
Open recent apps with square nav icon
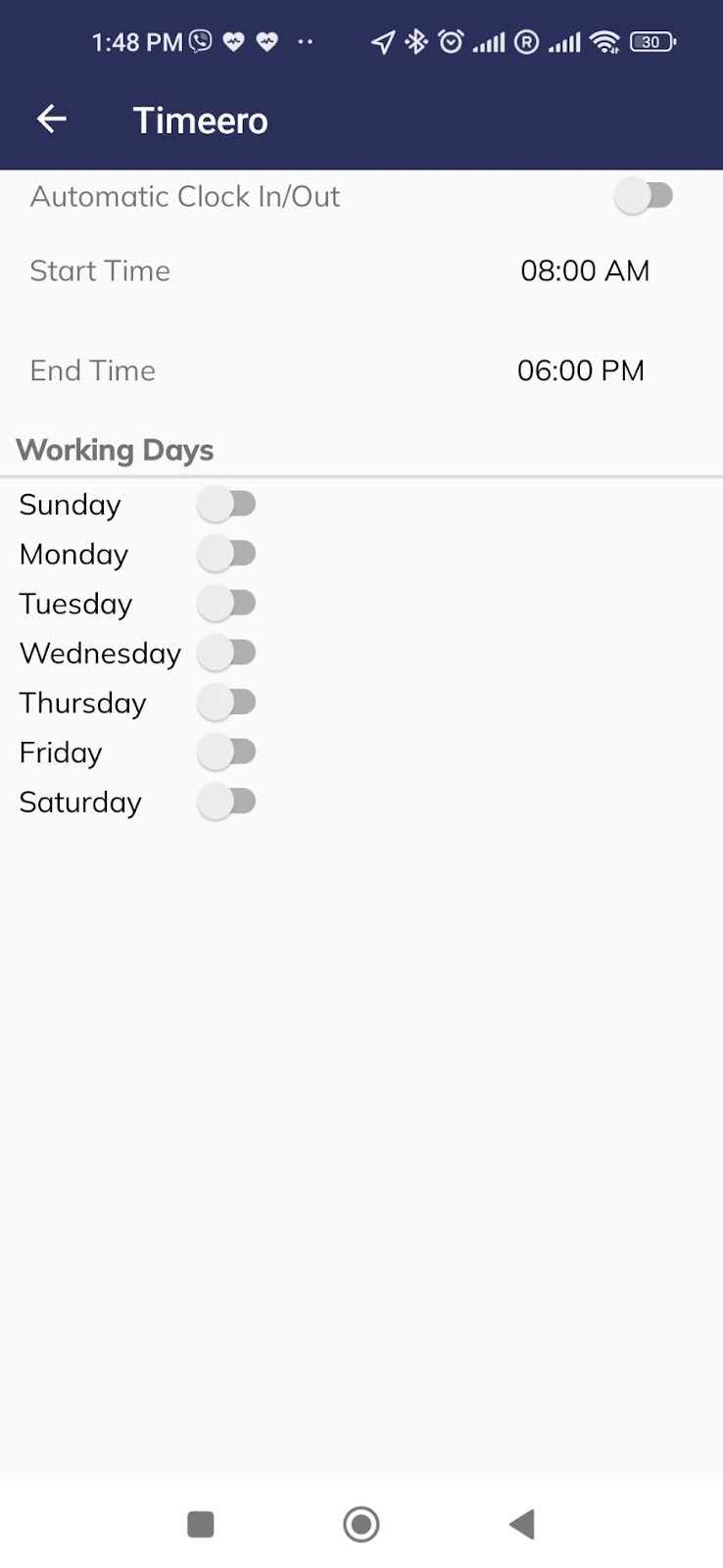click(x=200, y=1524)
